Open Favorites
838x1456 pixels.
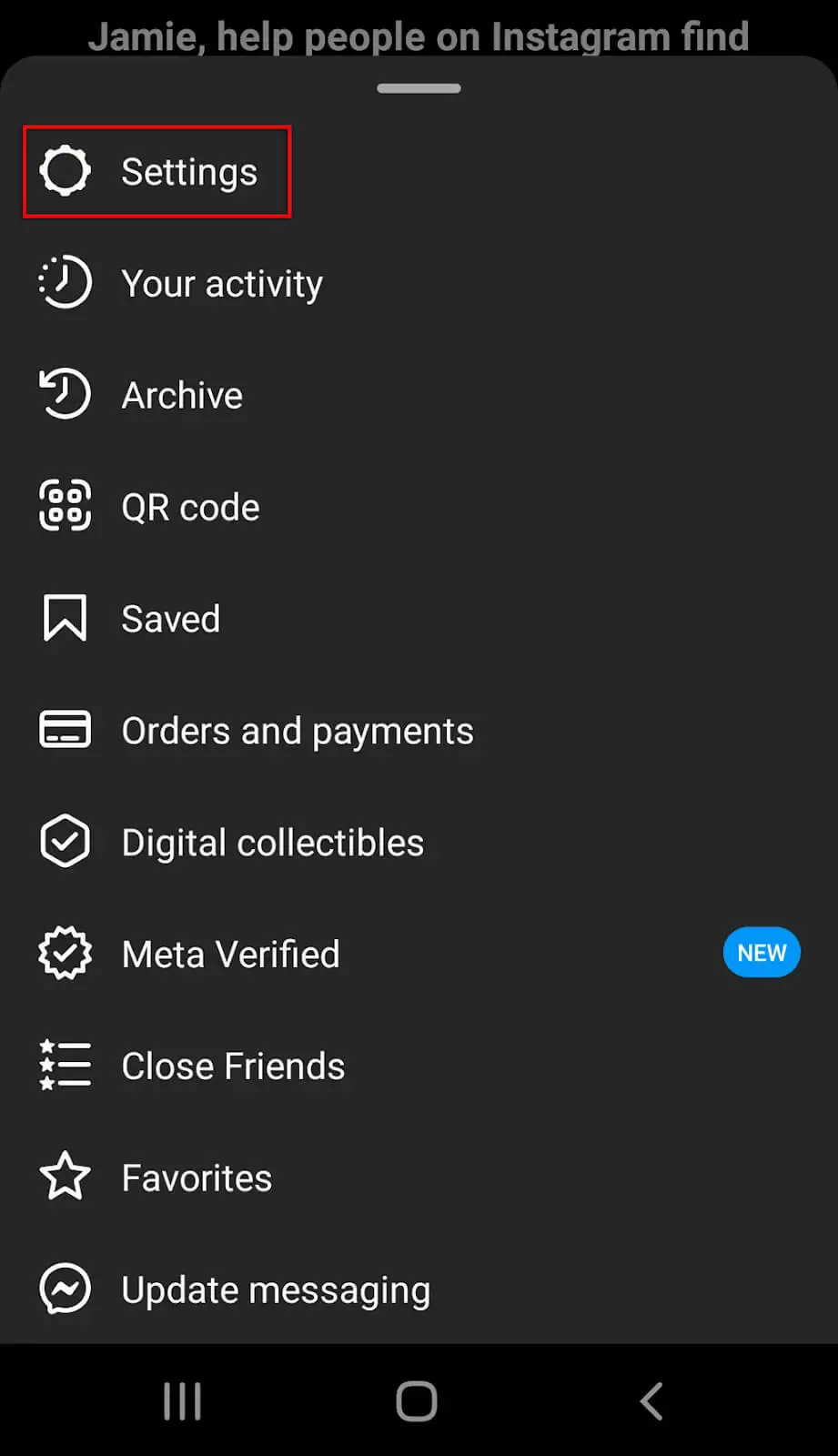197,1178
